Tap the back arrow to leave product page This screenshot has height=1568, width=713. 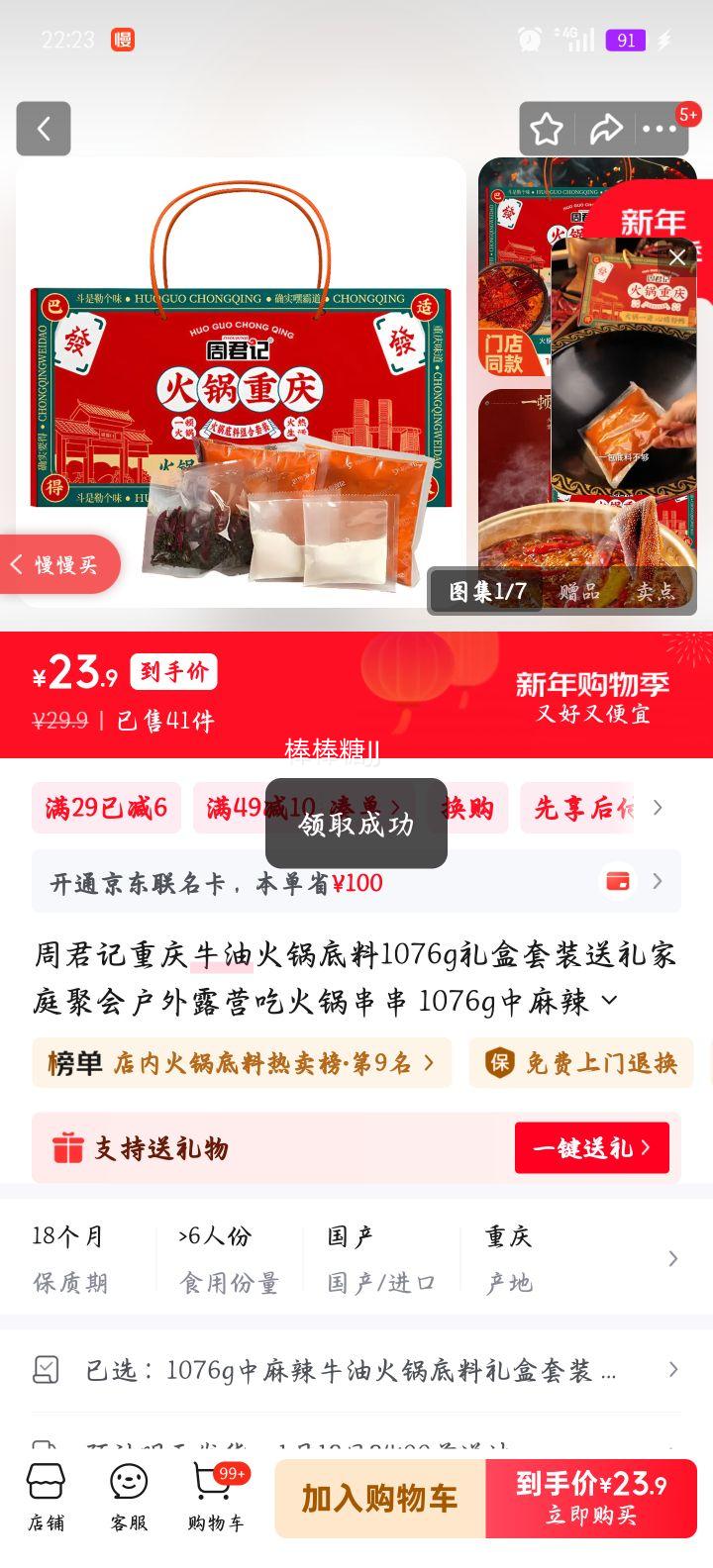(43, 129)
